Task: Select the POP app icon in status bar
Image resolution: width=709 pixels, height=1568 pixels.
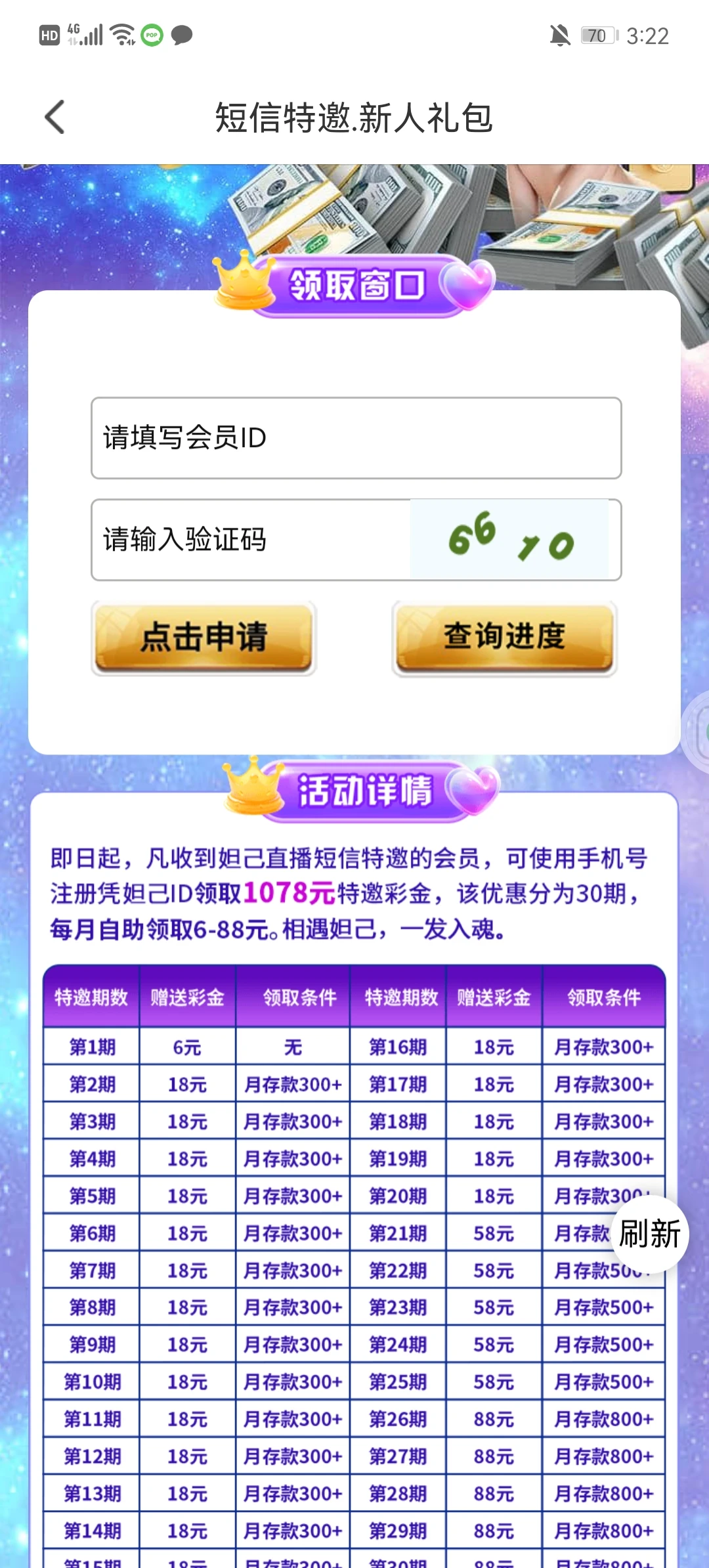Action: tap(152, 36)
